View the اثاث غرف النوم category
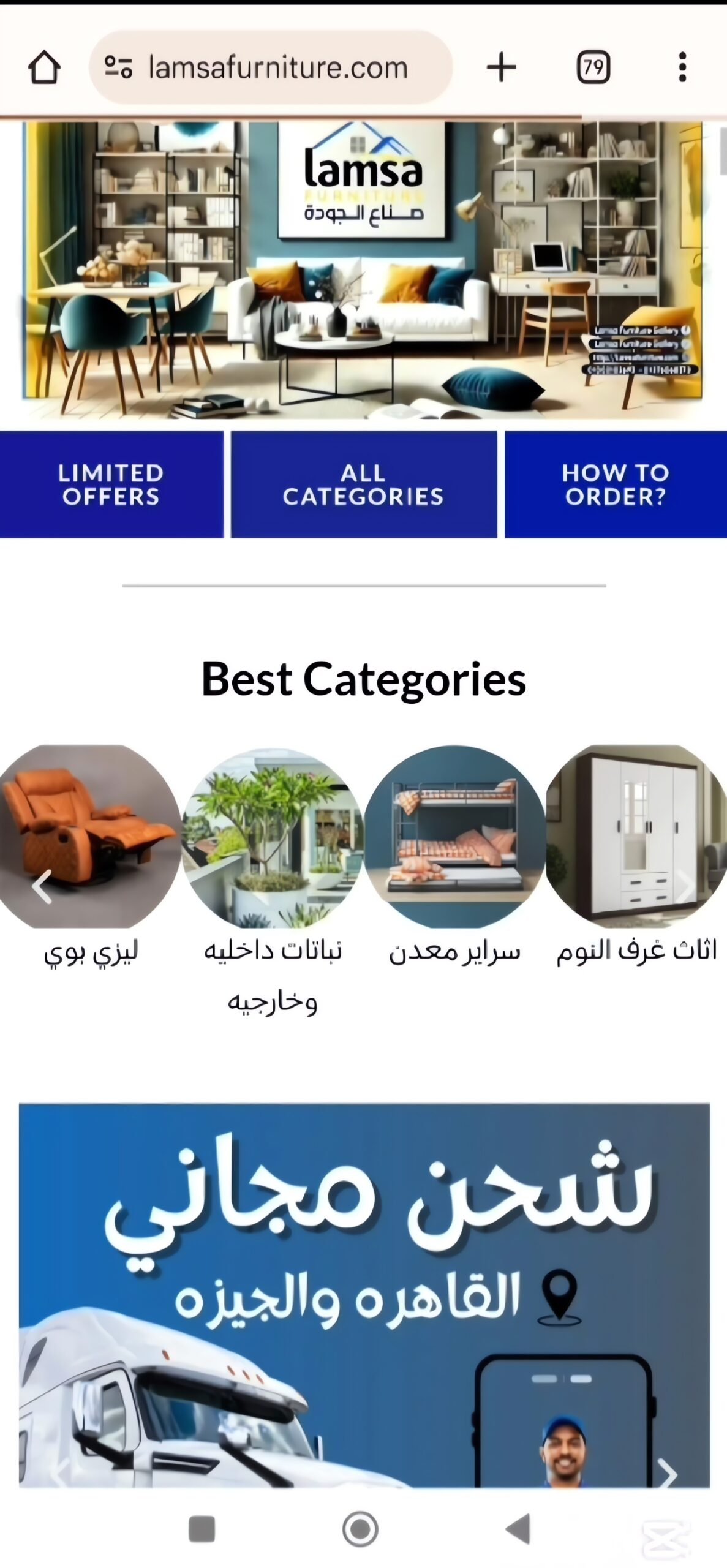Image resolution: width=727 pixels, height=1568 pixels. coord(636,837)
